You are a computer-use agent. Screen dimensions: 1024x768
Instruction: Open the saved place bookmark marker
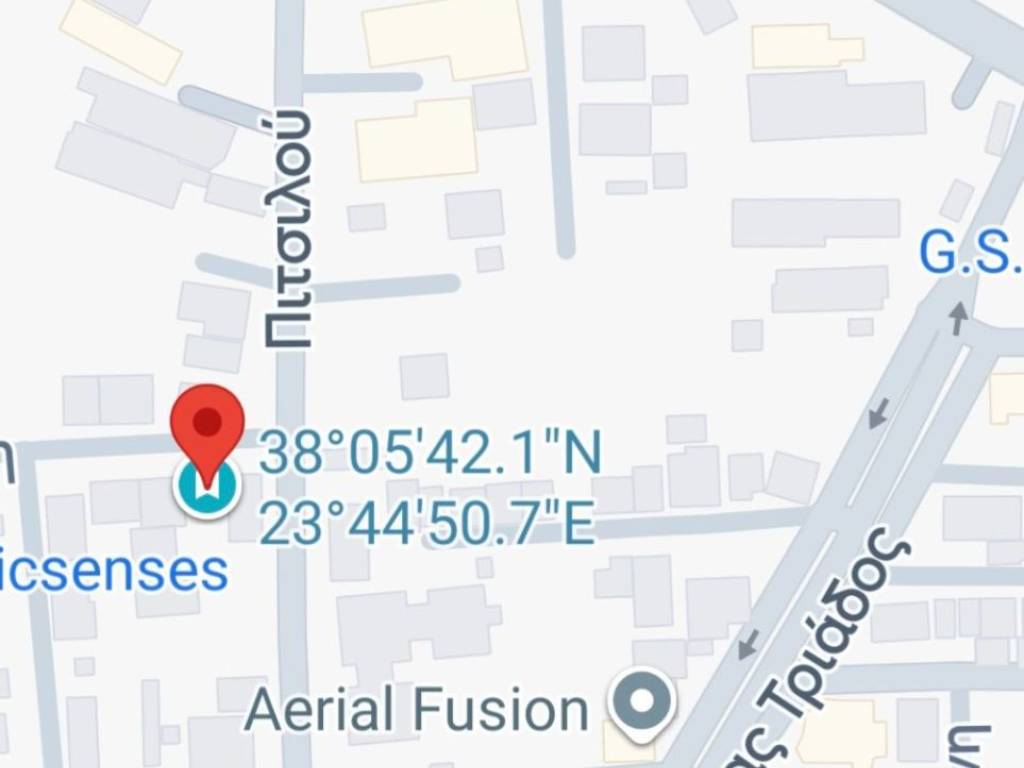tap(206, 489)
